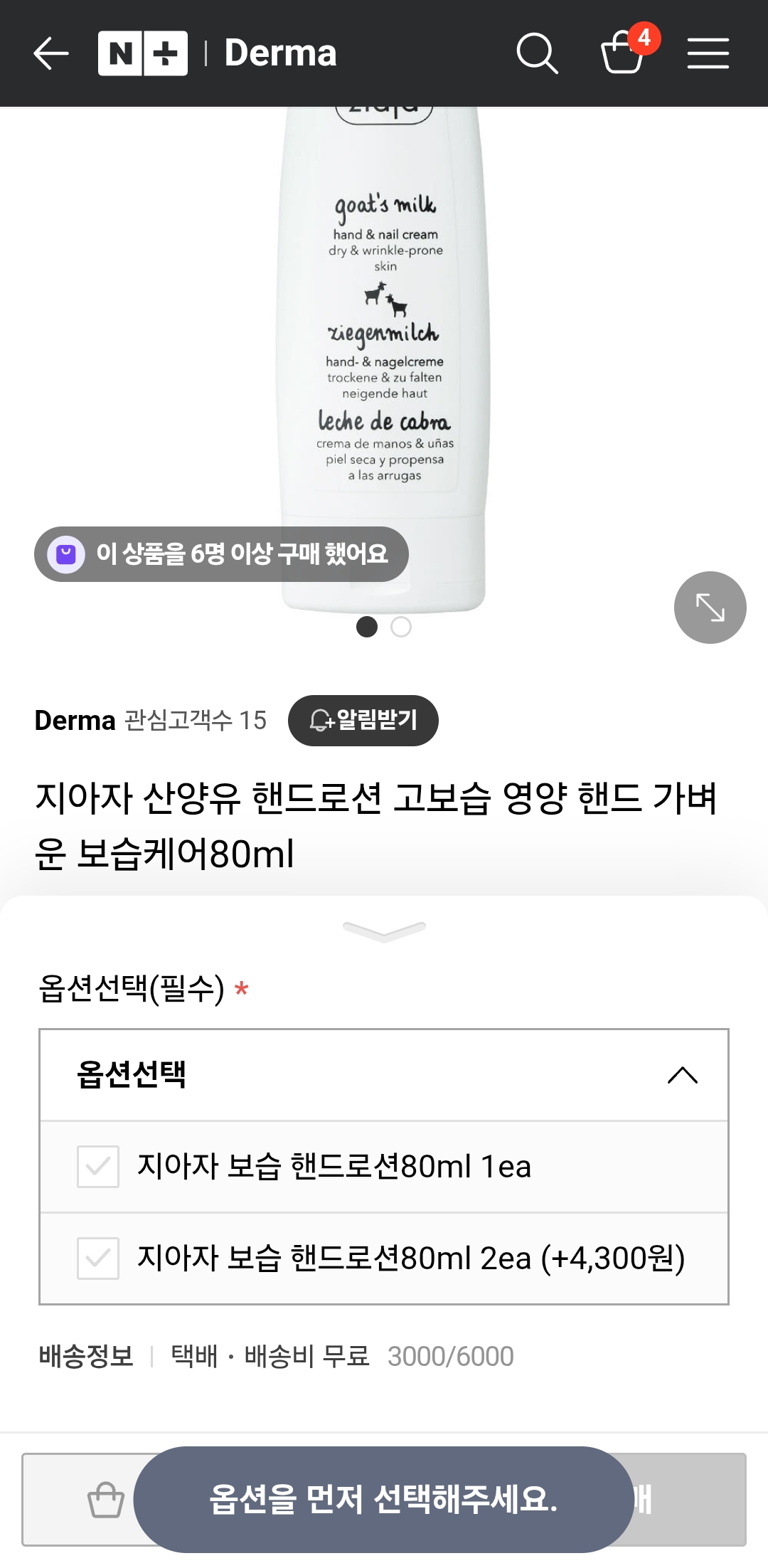768x1568 pixels.
Task: Open the Derma store name link
Action: pos(75,721)
